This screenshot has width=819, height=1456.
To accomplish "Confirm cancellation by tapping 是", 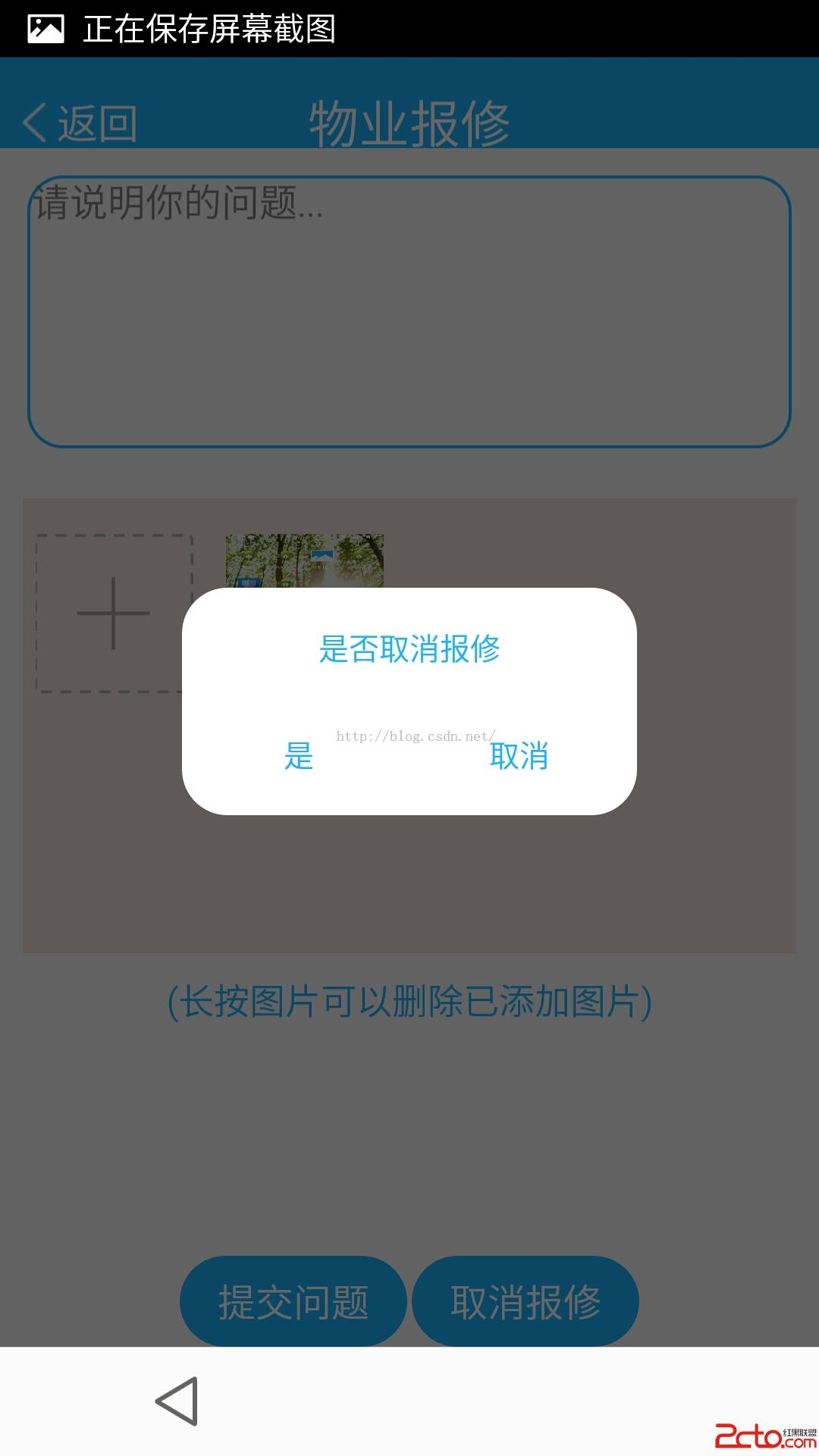I will point(299,756).
